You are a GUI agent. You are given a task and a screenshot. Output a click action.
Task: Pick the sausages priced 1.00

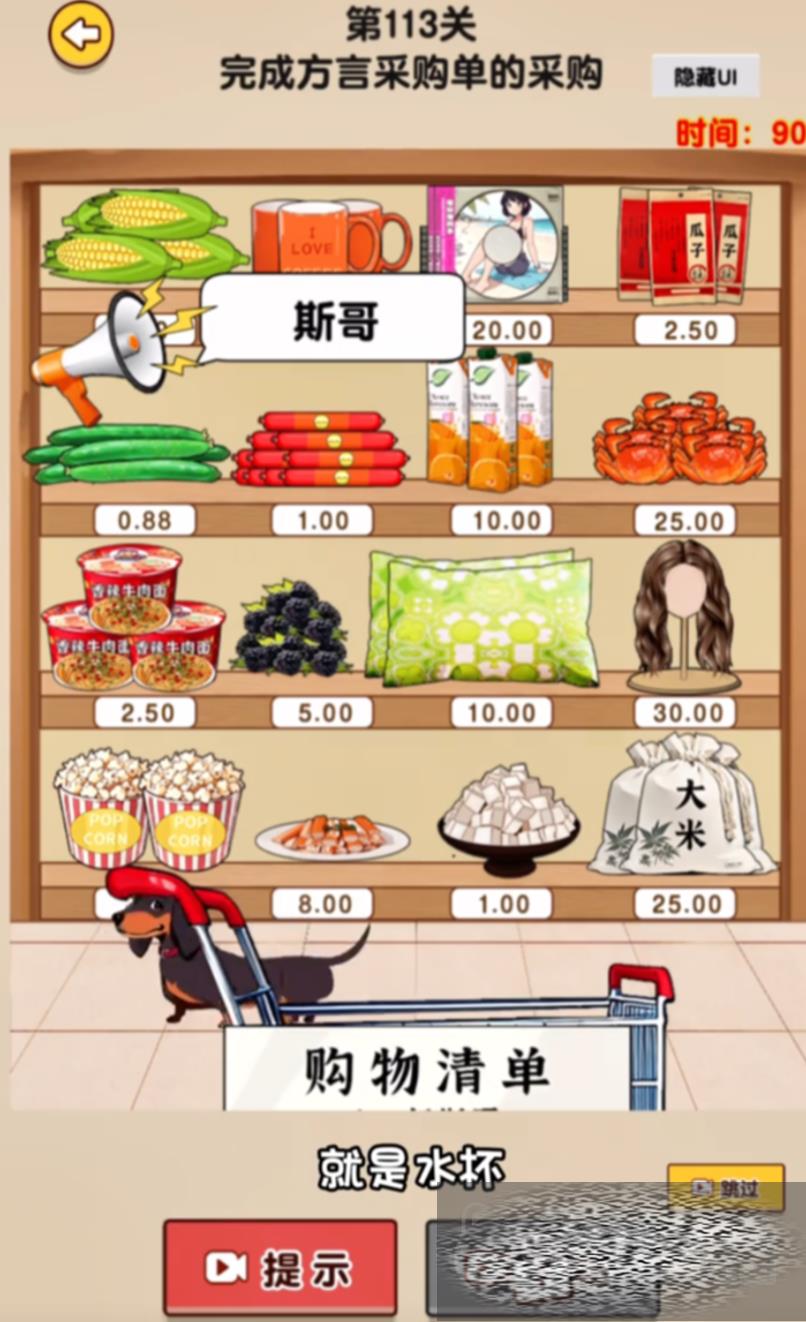pyautogui.click(x=322, y=450)
